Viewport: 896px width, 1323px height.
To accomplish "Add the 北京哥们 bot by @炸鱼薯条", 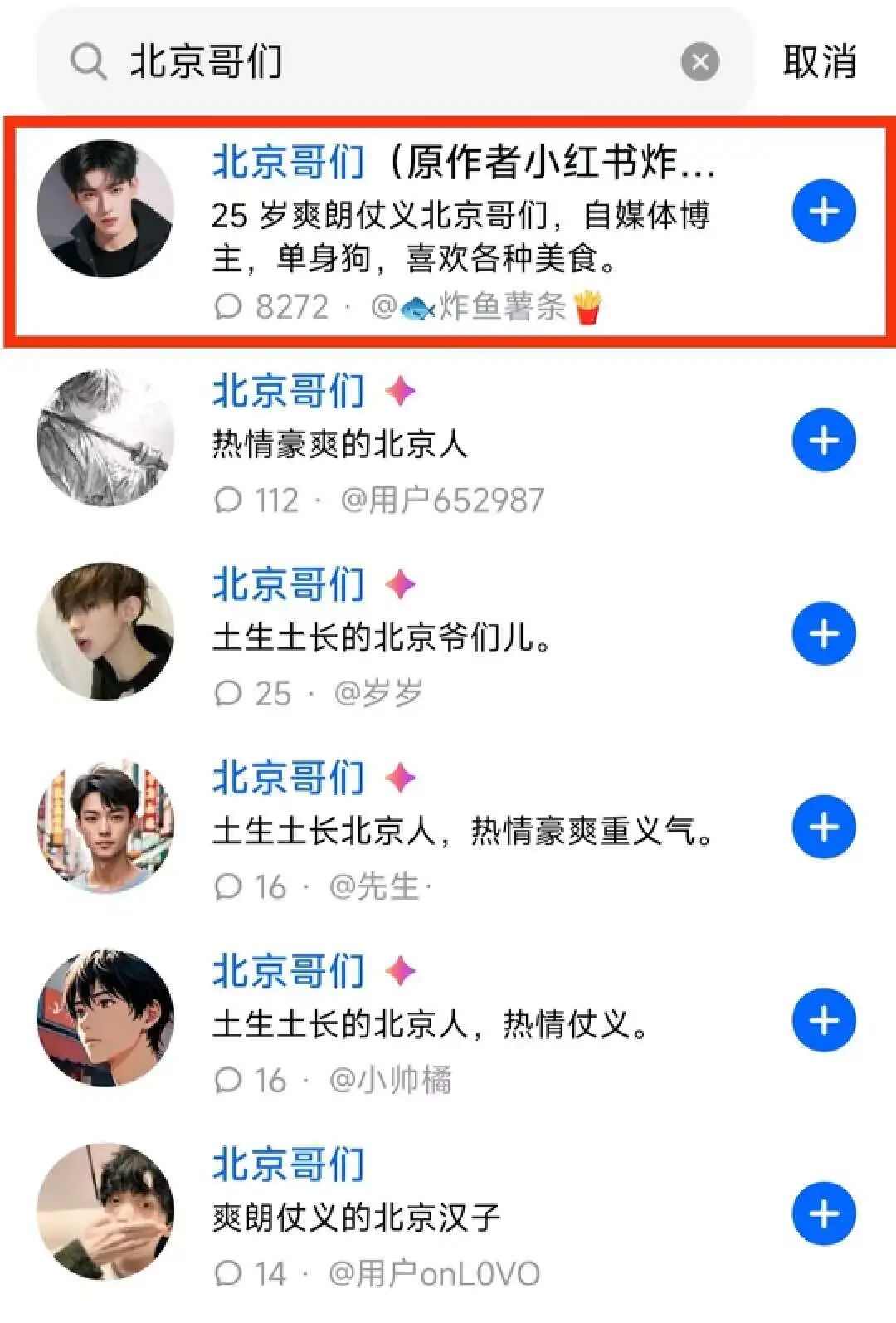I will pyautogui.click(x=823, y=212).
